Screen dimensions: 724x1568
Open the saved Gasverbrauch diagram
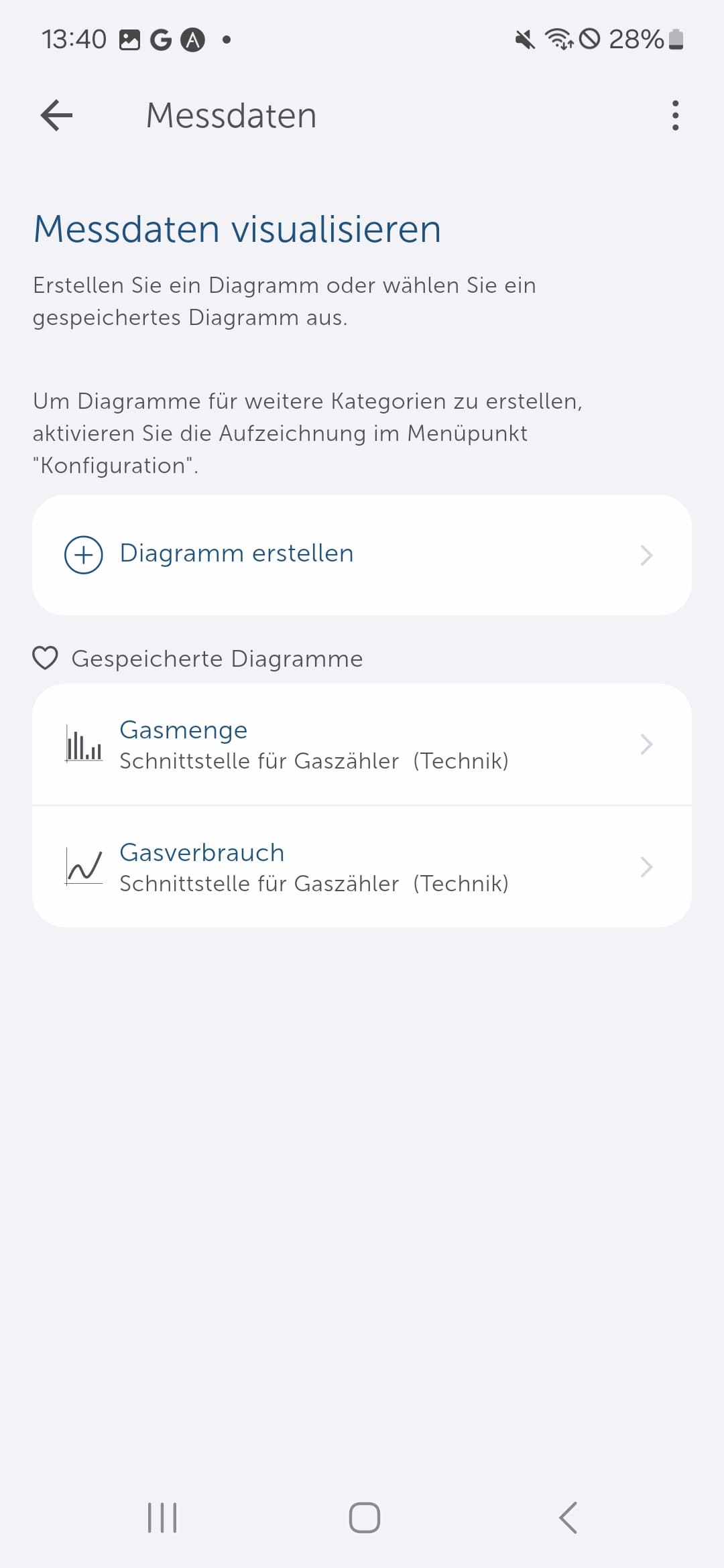(x=362, y=867)
